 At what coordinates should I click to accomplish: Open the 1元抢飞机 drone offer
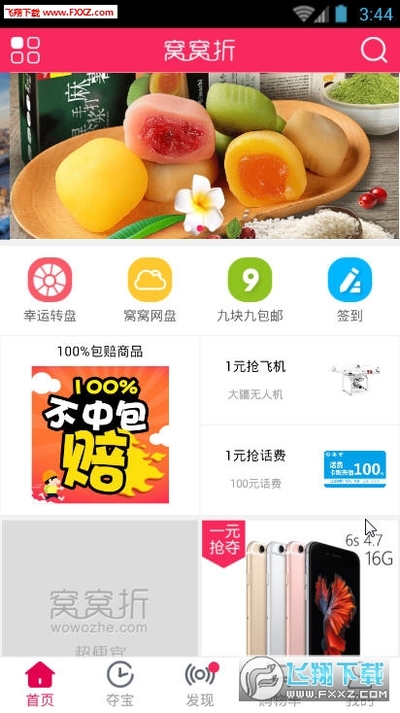[x=300, y=381]
